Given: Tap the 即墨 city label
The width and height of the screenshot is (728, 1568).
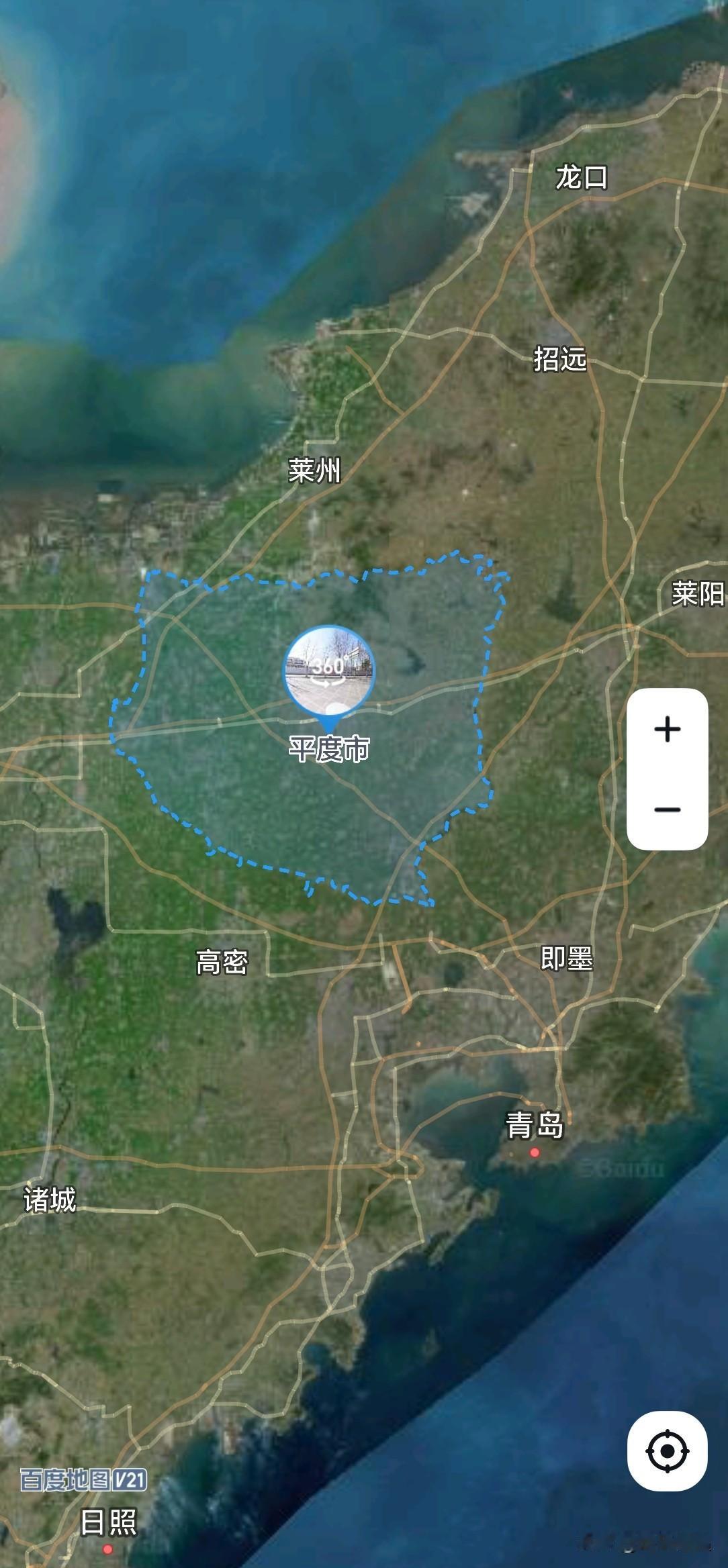Looking at the screenshot, I should click(x=566, y=959).
